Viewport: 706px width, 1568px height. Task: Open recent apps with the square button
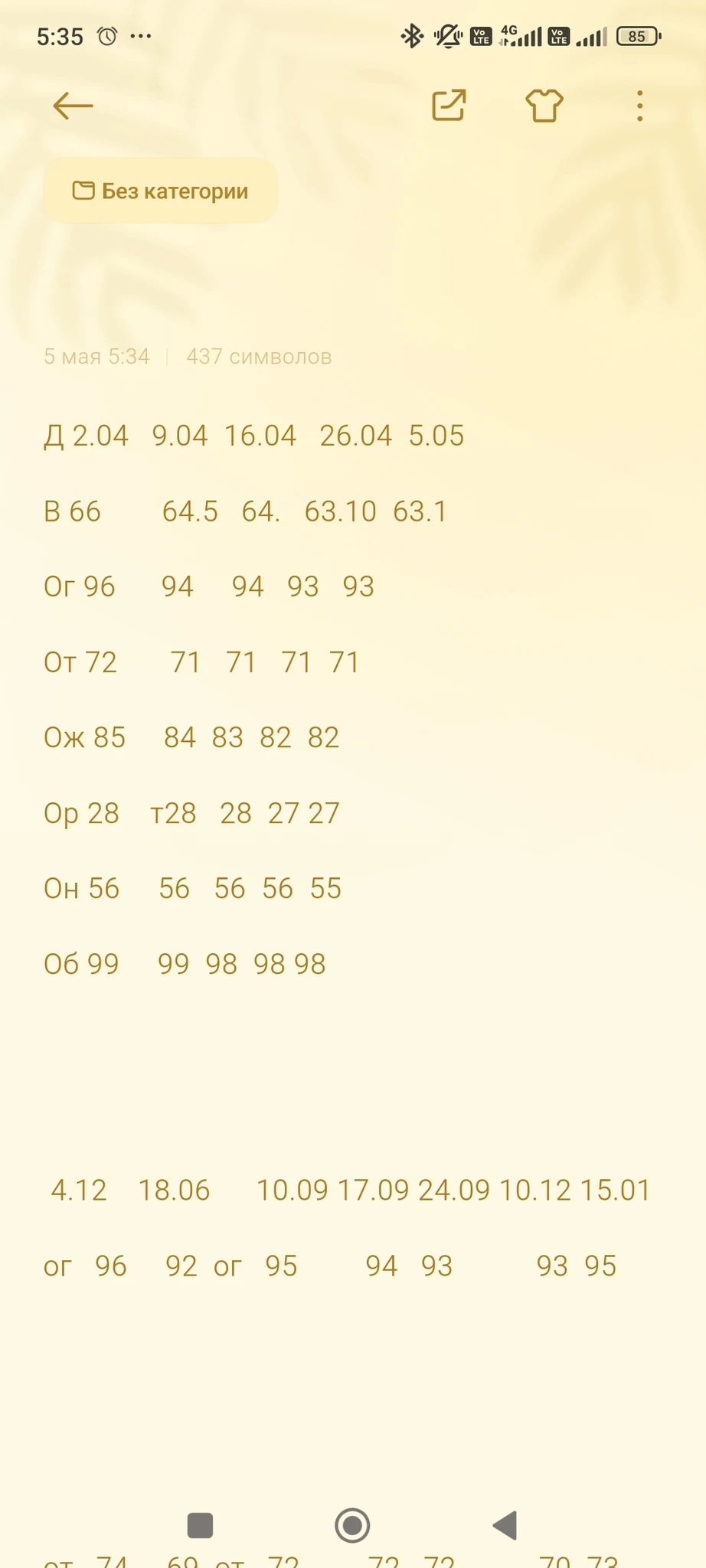pyautogui.click(x=200, y=1525)
